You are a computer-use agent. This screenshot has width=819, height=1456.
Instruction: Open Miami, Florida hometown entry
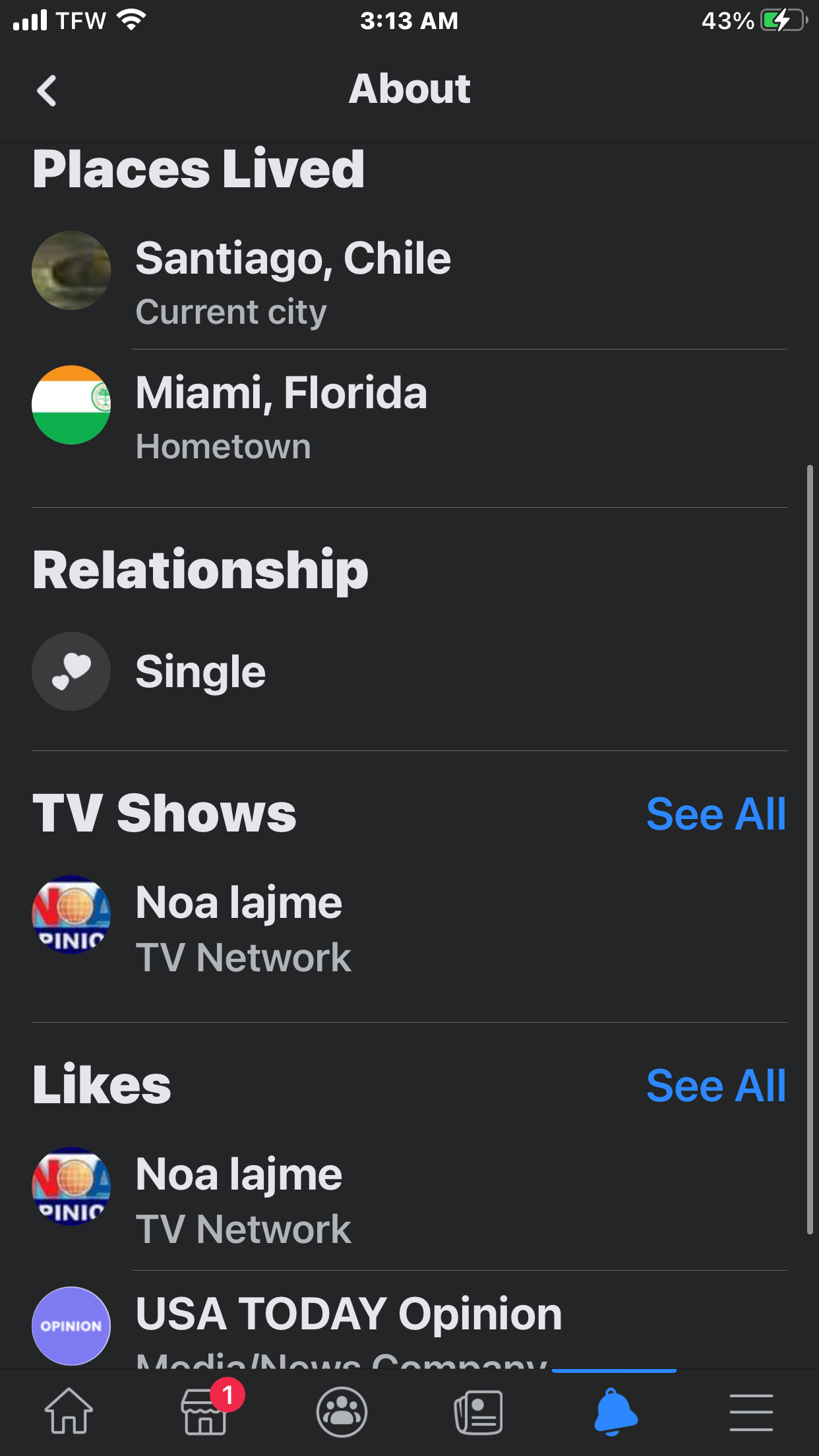(x=409, y=417)
